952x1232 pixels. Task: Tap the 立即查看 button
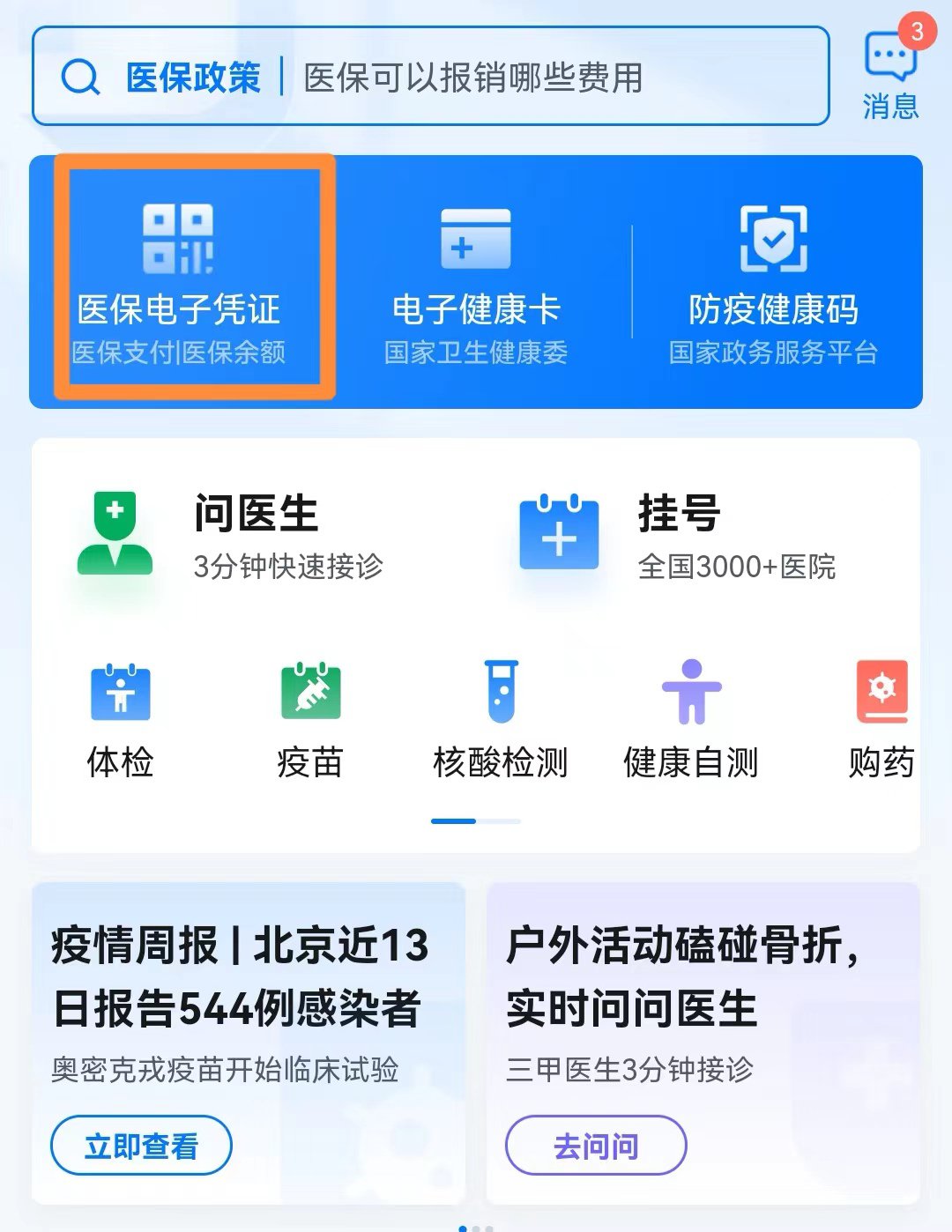[x=141, y=1146]
